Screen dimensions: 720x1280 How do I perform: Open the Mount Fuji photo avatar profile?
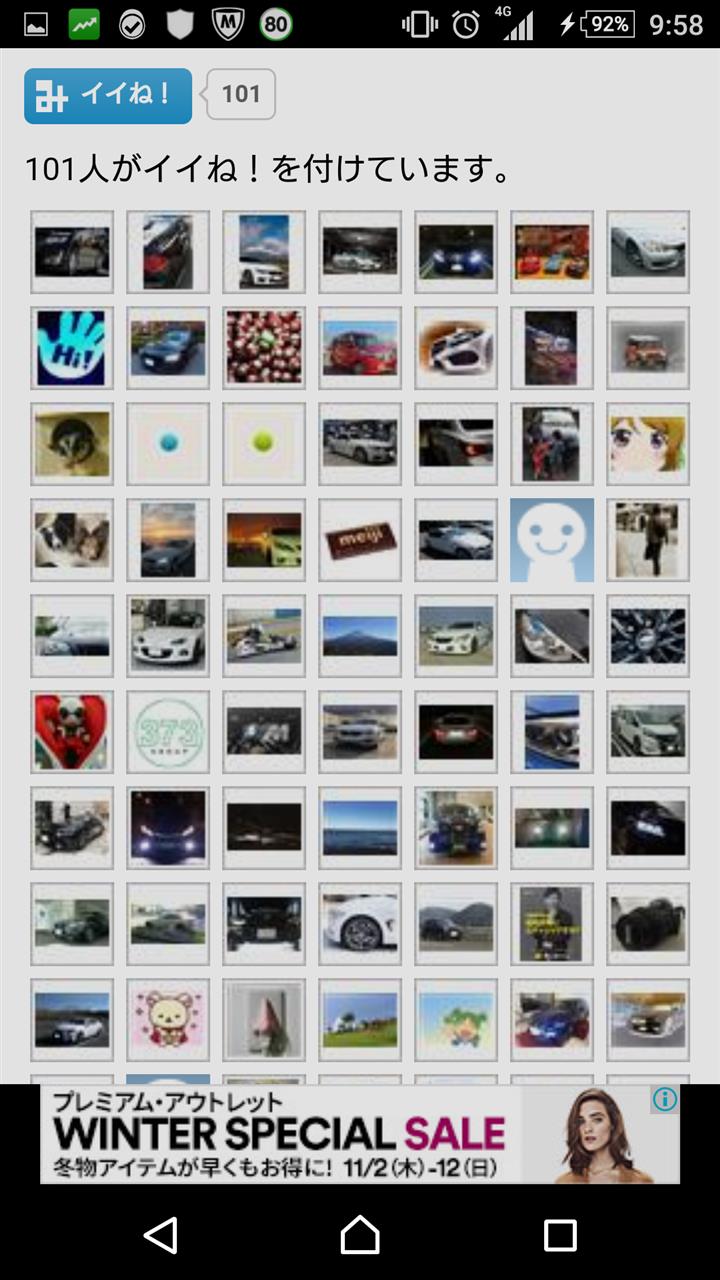pyautogui.click(x=360, y=636)
